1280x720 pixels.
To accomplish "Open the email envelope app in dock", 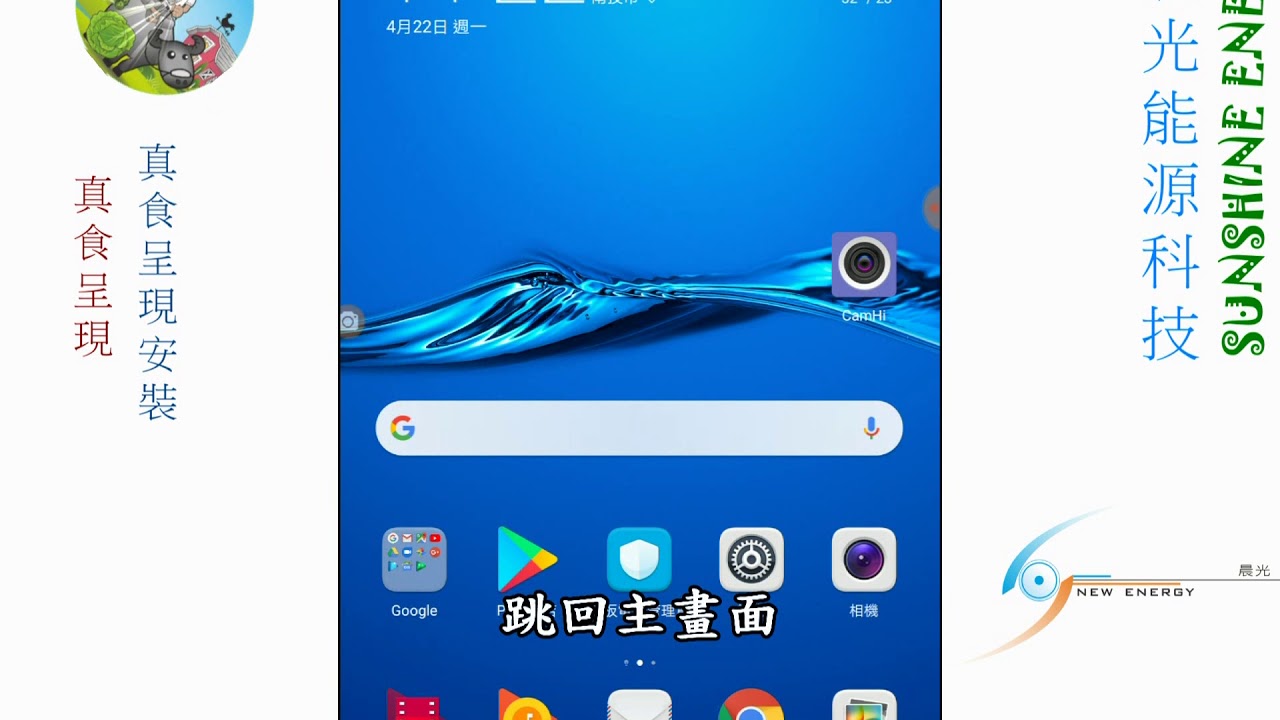I will 639,706.
